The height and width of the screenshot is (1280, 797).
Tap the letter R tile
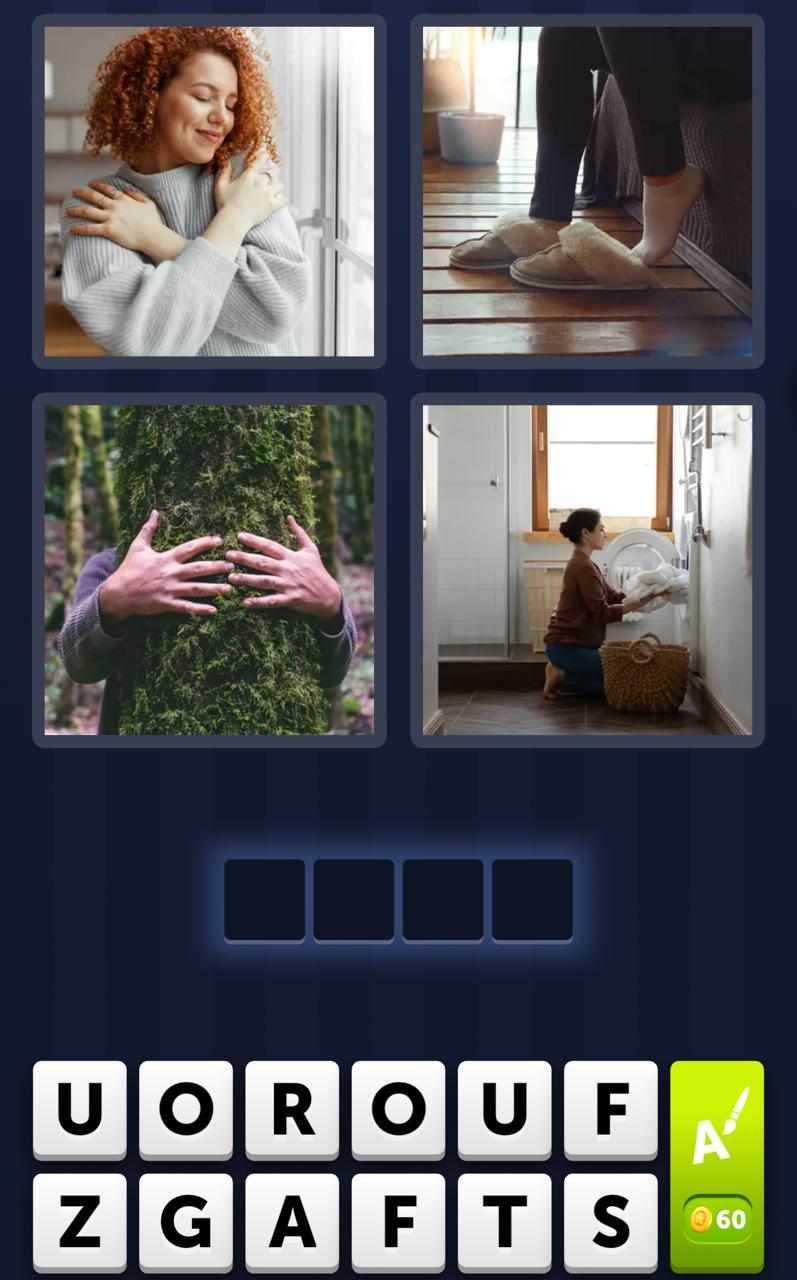[x=292, y=1108]
